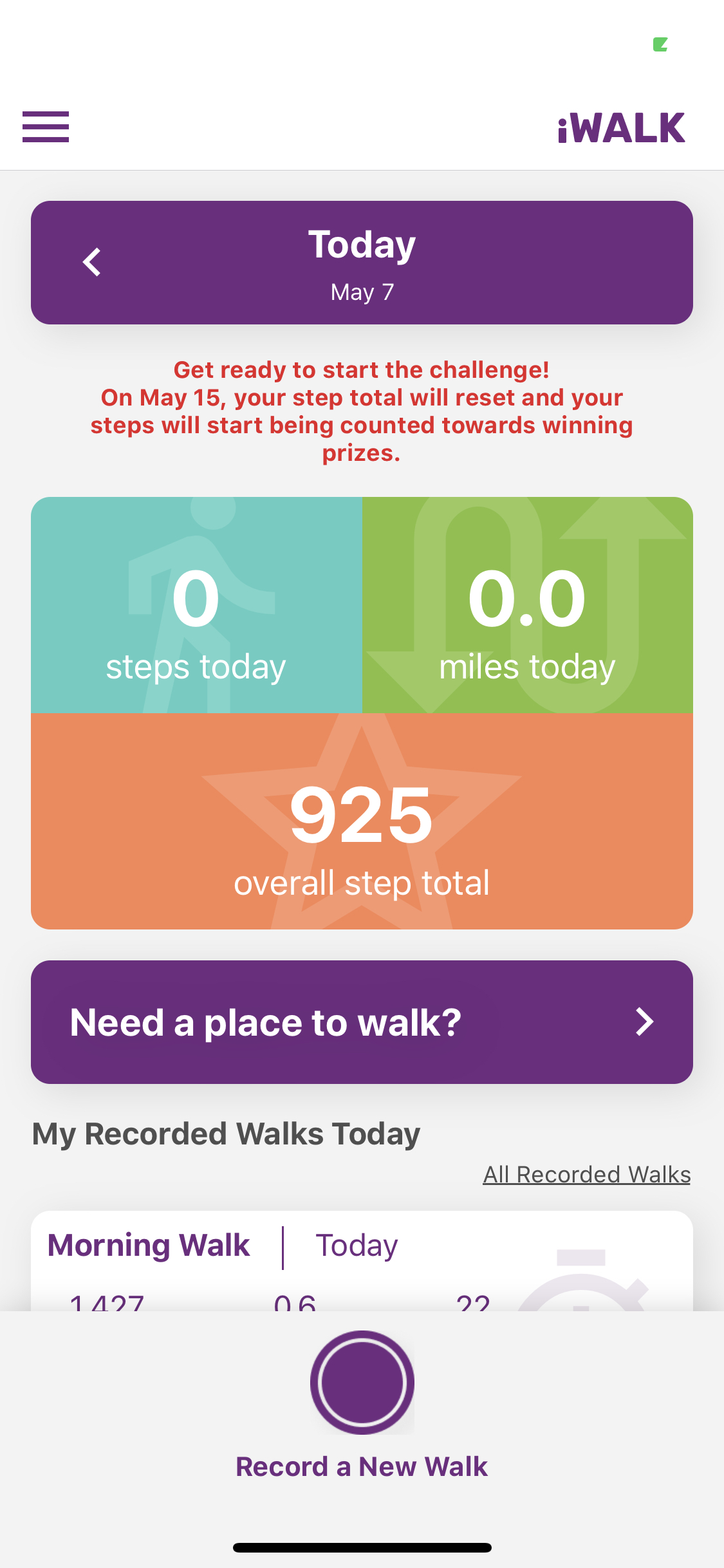
Task: Tap the challenge reset warning message
Action: [362, 411]
